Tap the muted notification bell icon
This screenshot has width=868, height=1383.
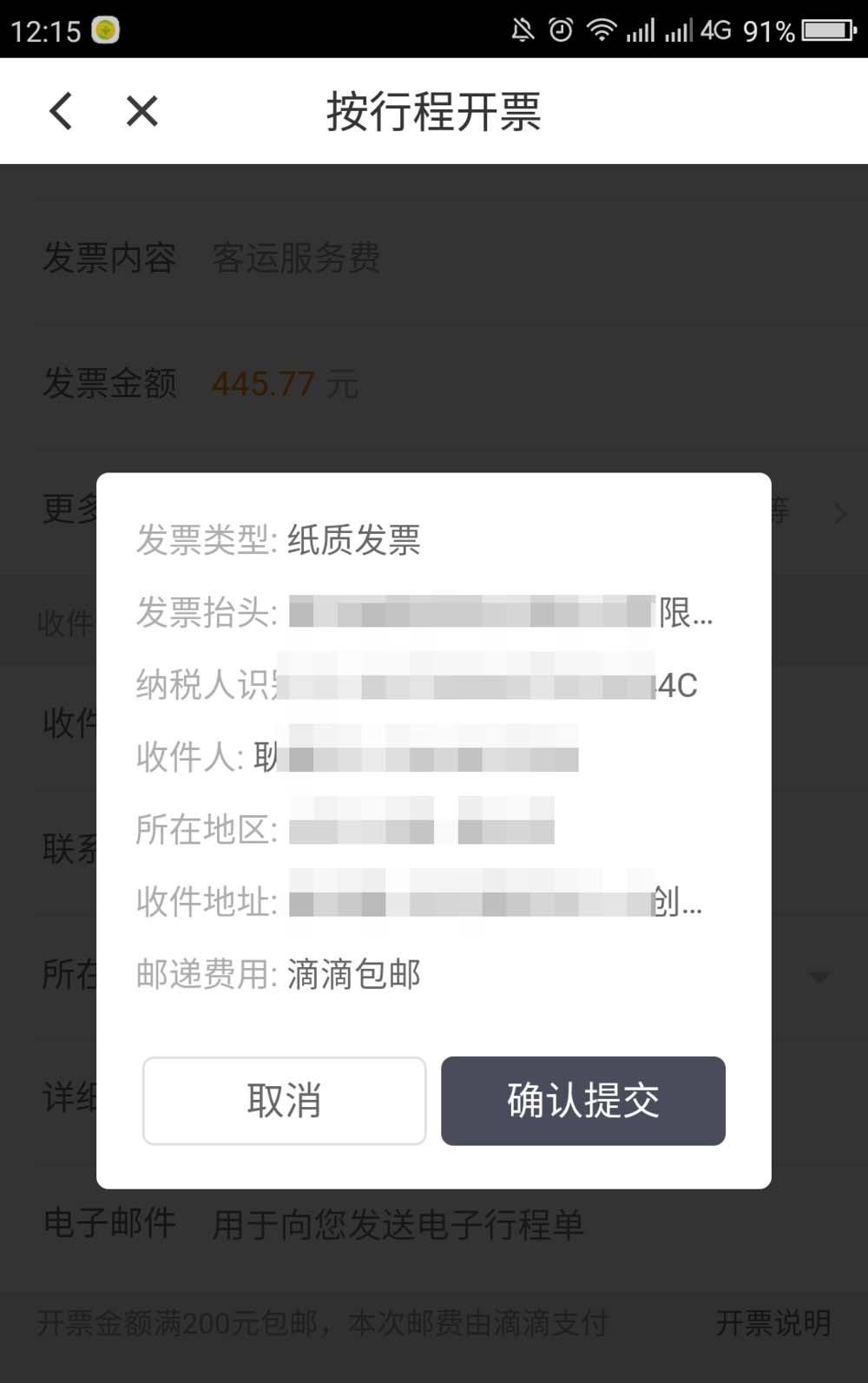tap(523, 30)
